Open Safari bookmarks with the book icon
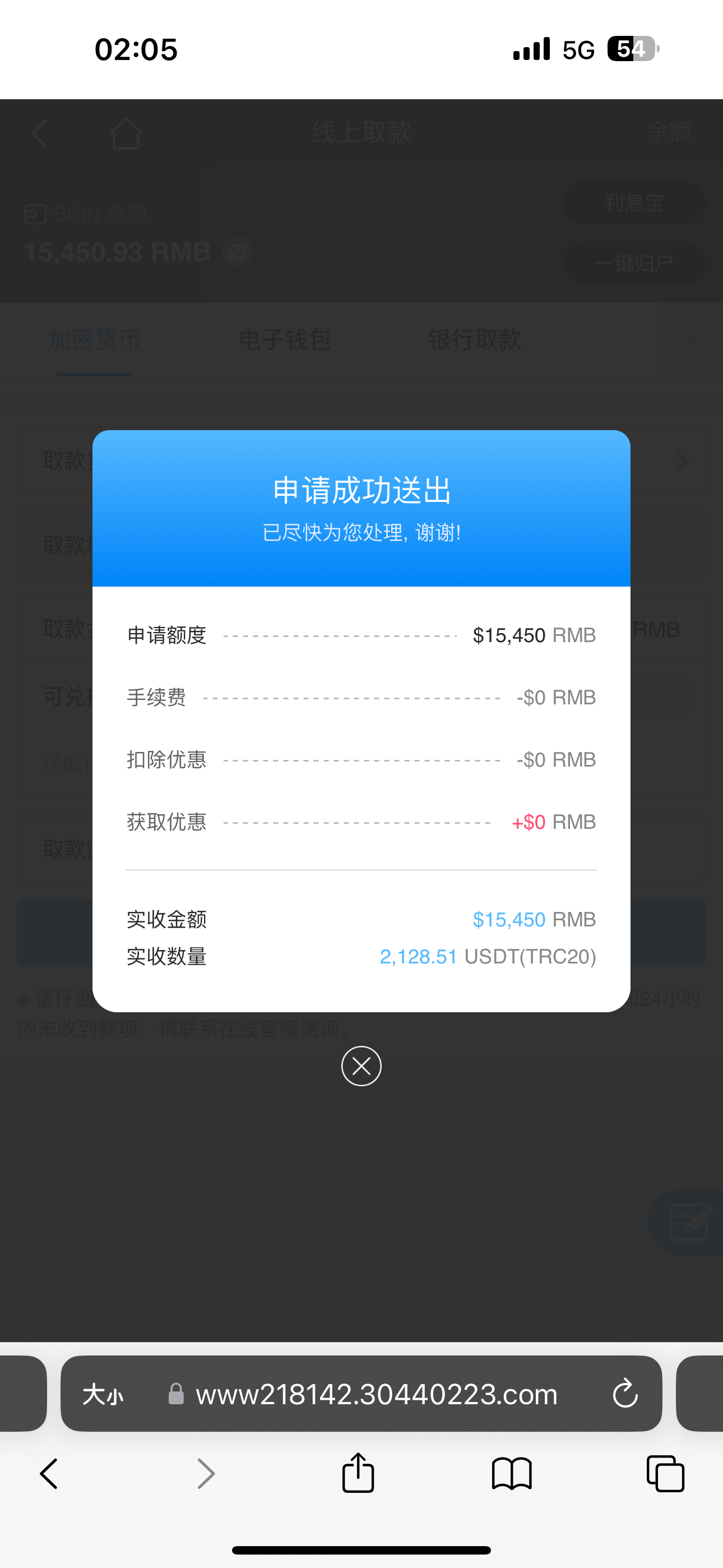Viewport: 723px width, 1568px height. pyautogui.click(x=512, y=1474)
